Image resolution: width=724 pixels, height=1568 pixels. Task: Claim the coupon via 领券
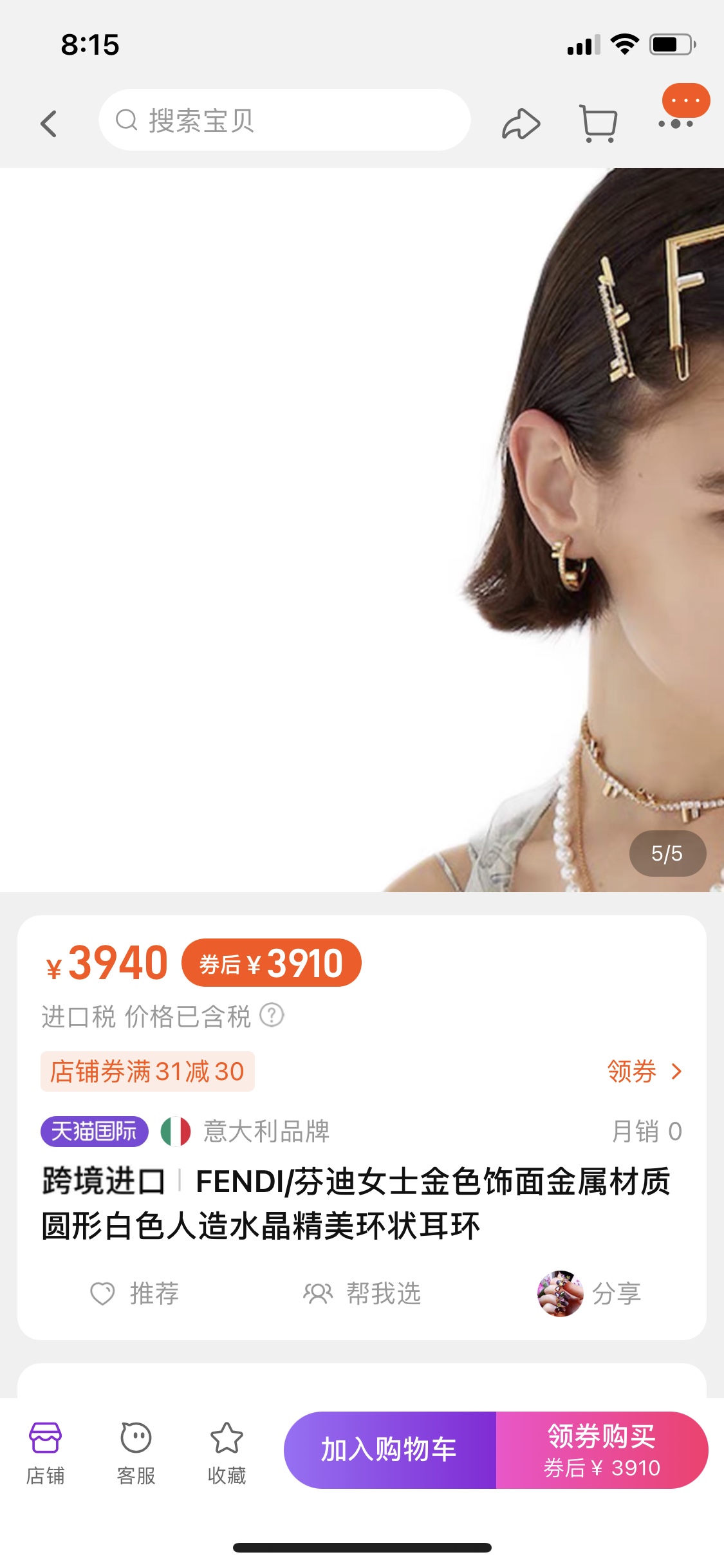(x=644, y=1072)
